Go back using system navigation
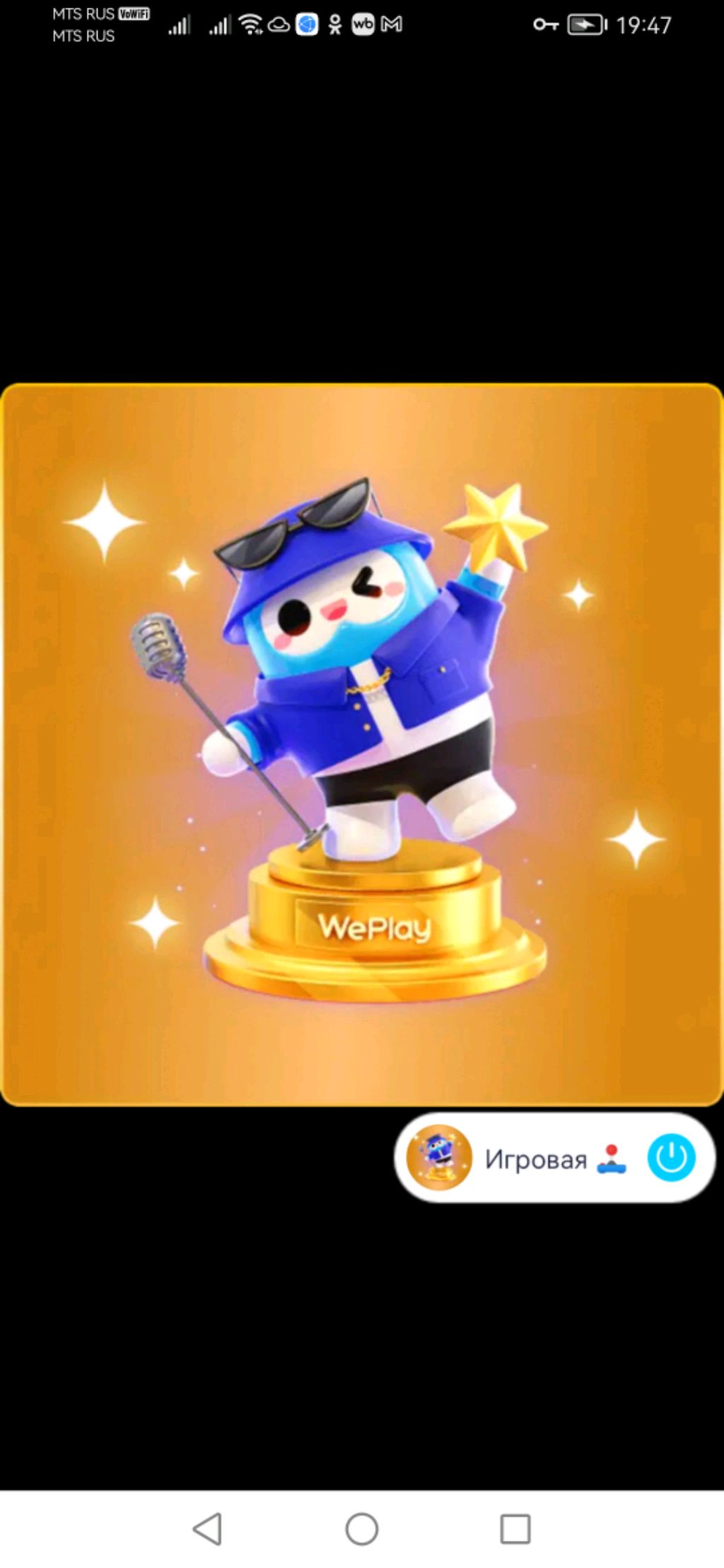 point(208,1529)
